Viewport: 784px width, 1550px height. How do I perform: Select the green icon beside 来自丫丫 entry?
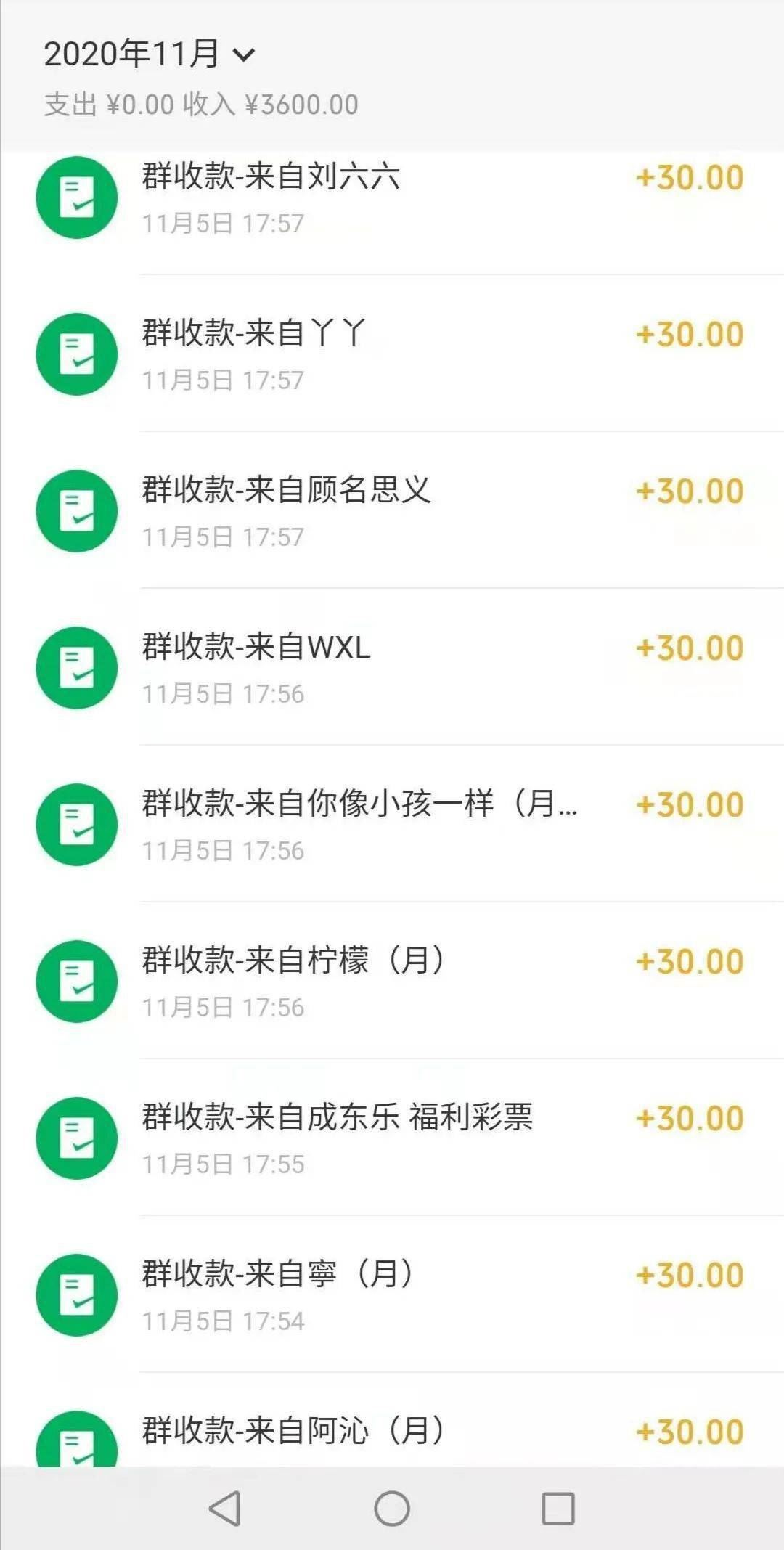point(76,353)
